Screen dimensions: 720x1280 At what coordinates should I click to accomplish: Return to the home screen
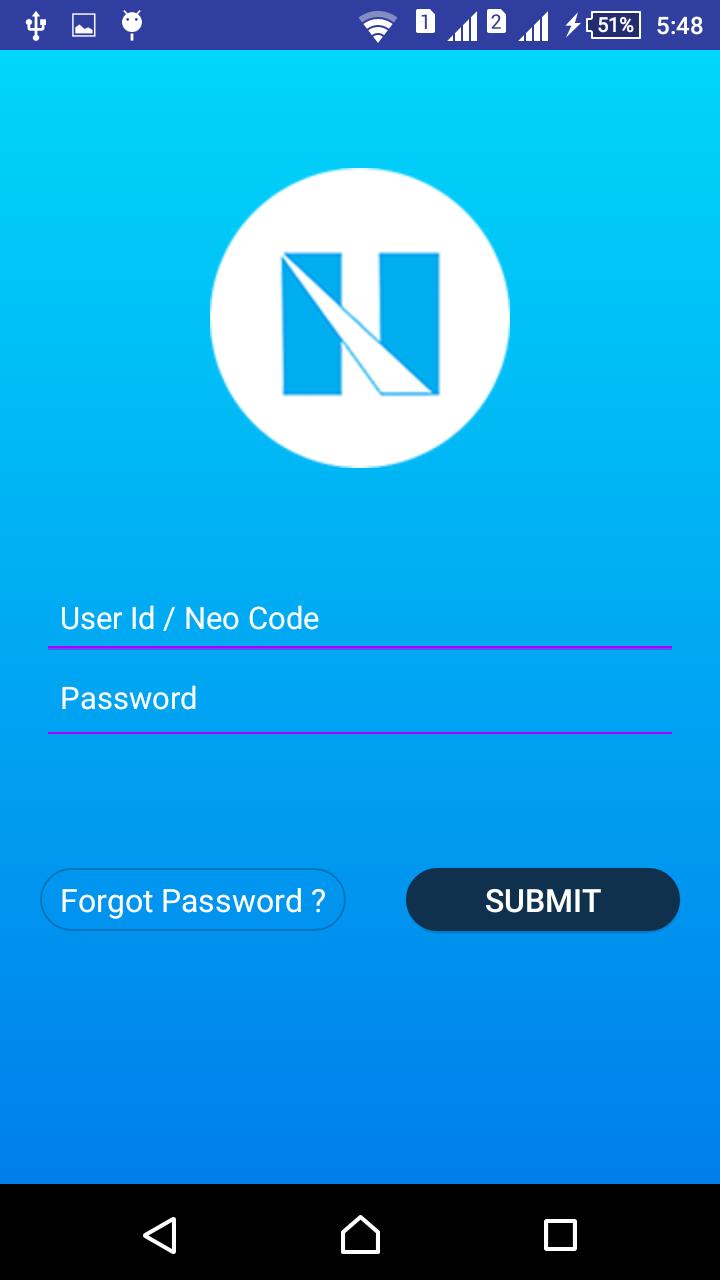[360, 1235]
